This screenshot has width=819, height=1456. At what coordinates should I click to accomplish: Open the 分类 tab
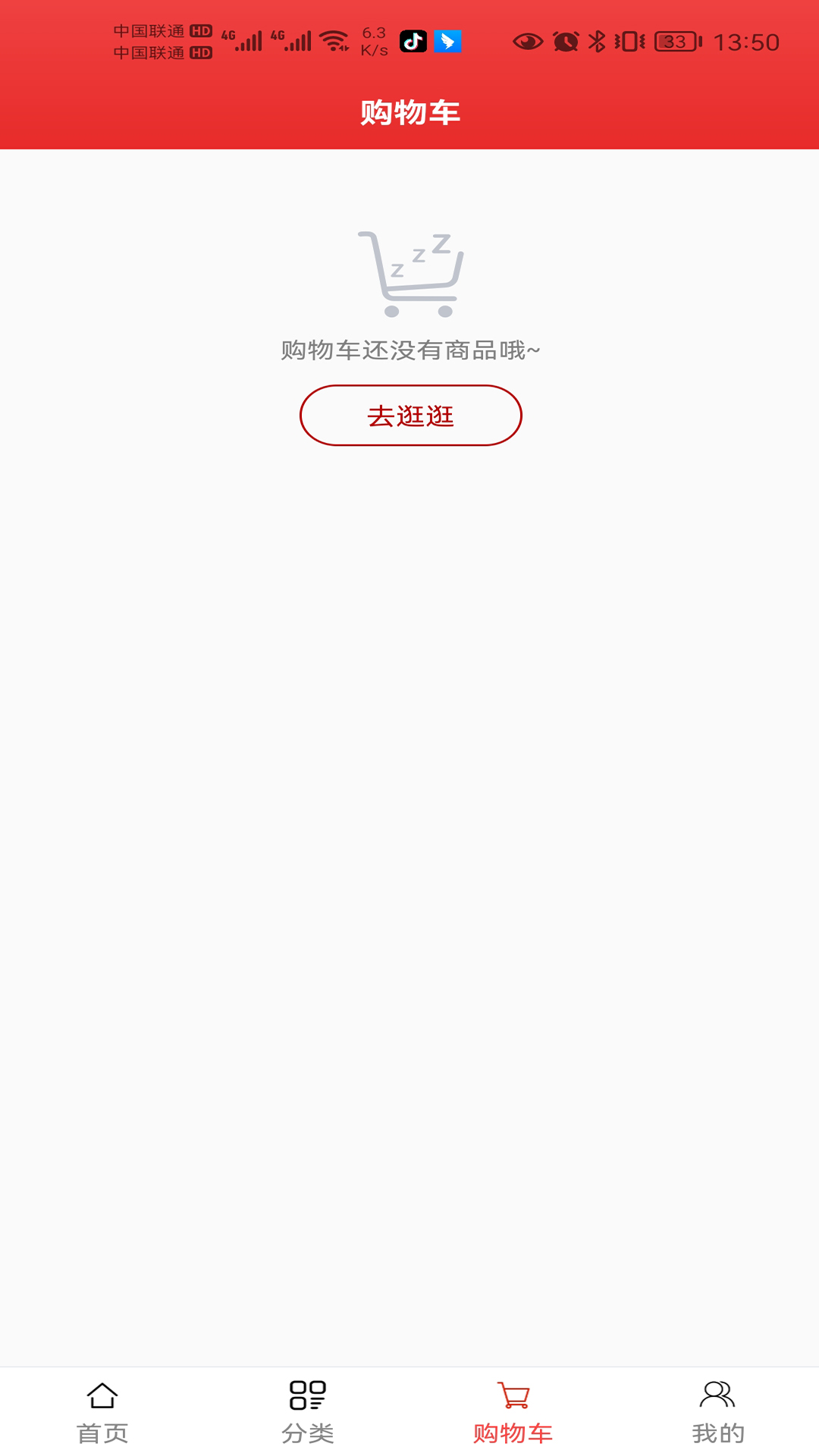point(307,1411)
